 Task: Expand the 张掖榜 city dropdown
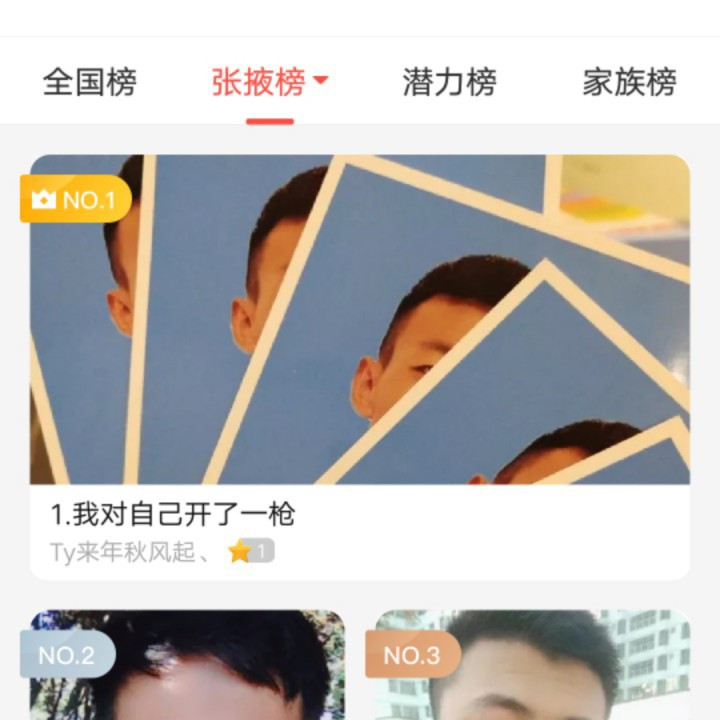pos(321,82)
